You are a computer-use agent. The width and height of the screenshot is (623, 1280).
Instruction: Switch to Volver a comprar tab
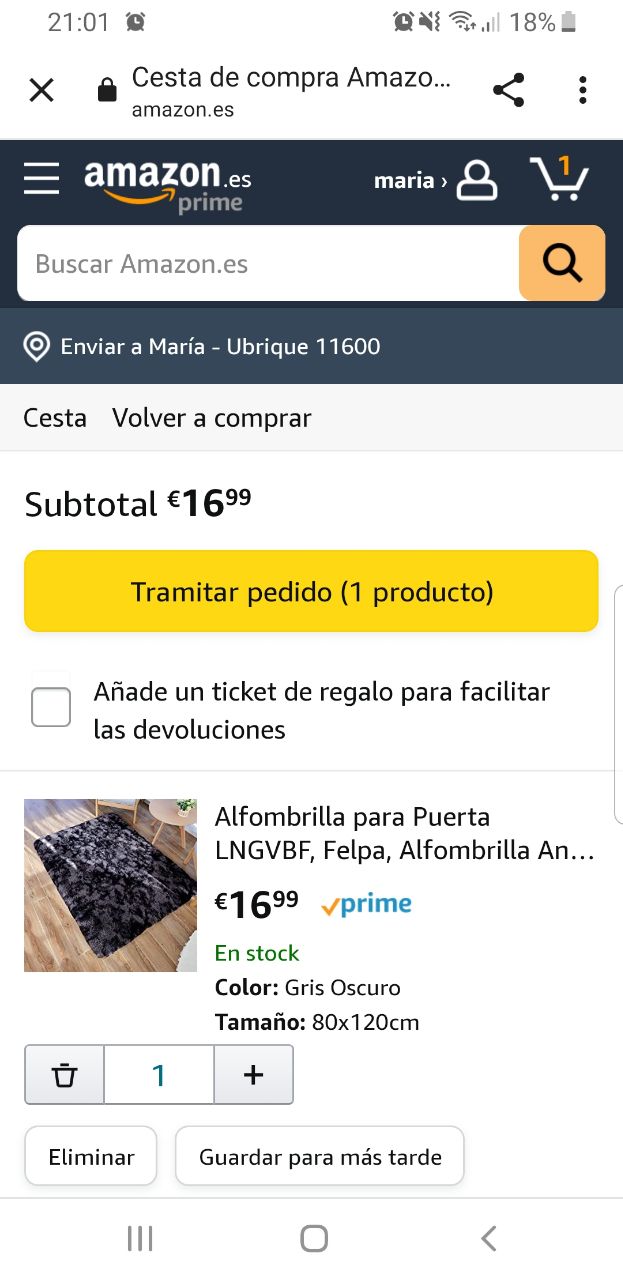point(212,418)
